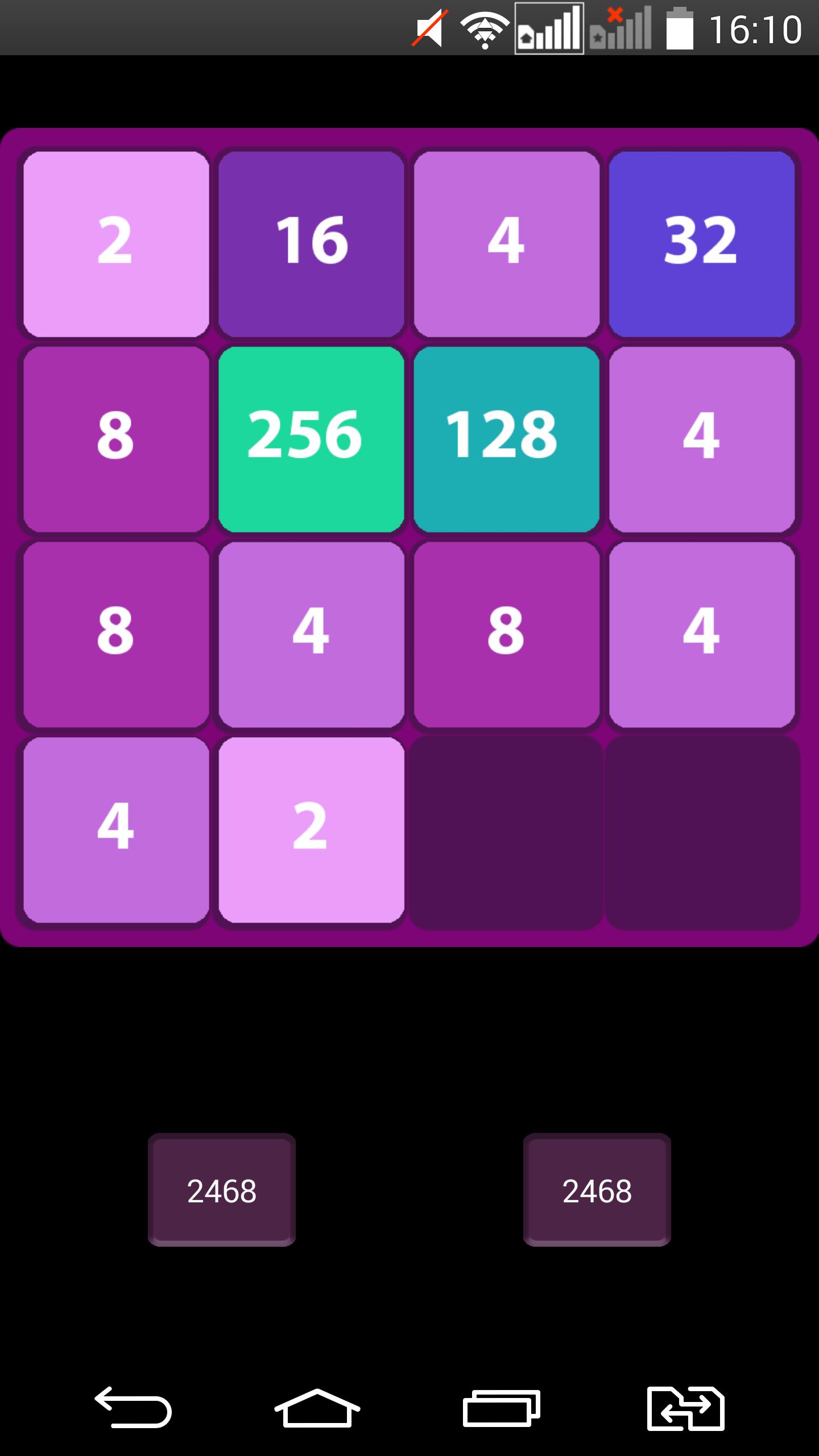819x1456 pixels.
Task: Go back using the navigation bar
Action: pos(133,1408)
